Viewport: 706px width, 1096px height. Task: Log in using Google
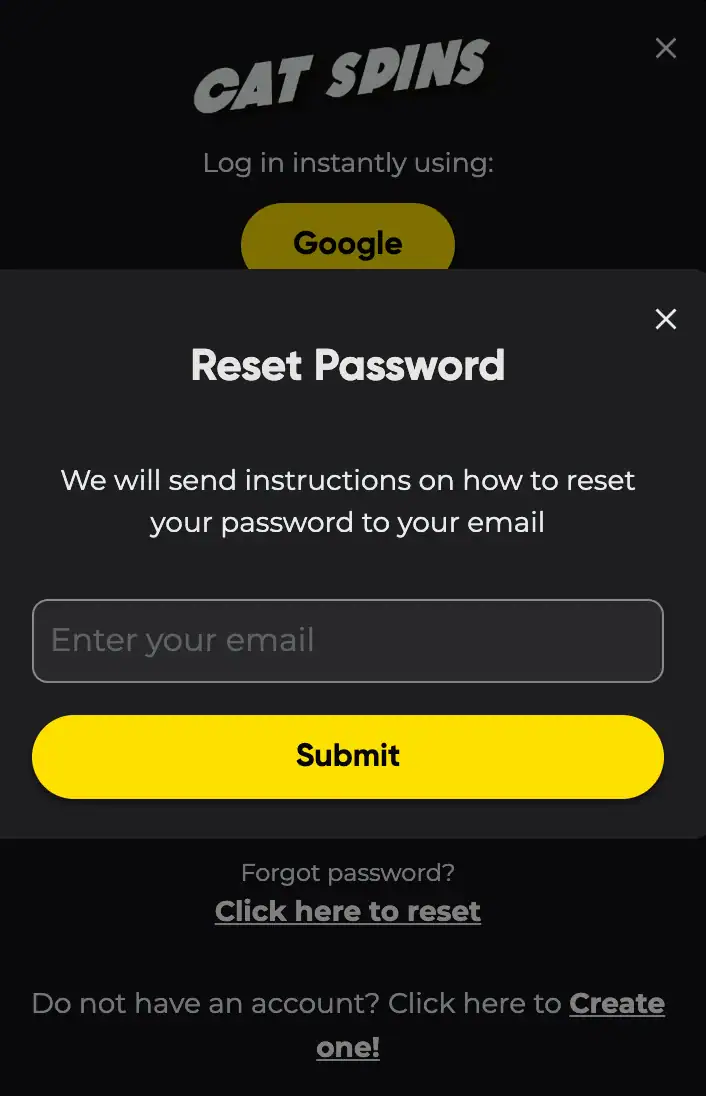click(x=347, y=240)
